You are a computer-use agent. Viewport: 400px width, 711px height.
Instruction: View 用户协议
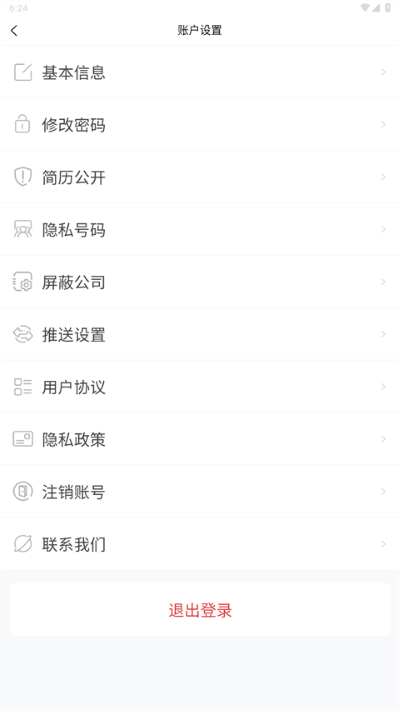(200, 387)
